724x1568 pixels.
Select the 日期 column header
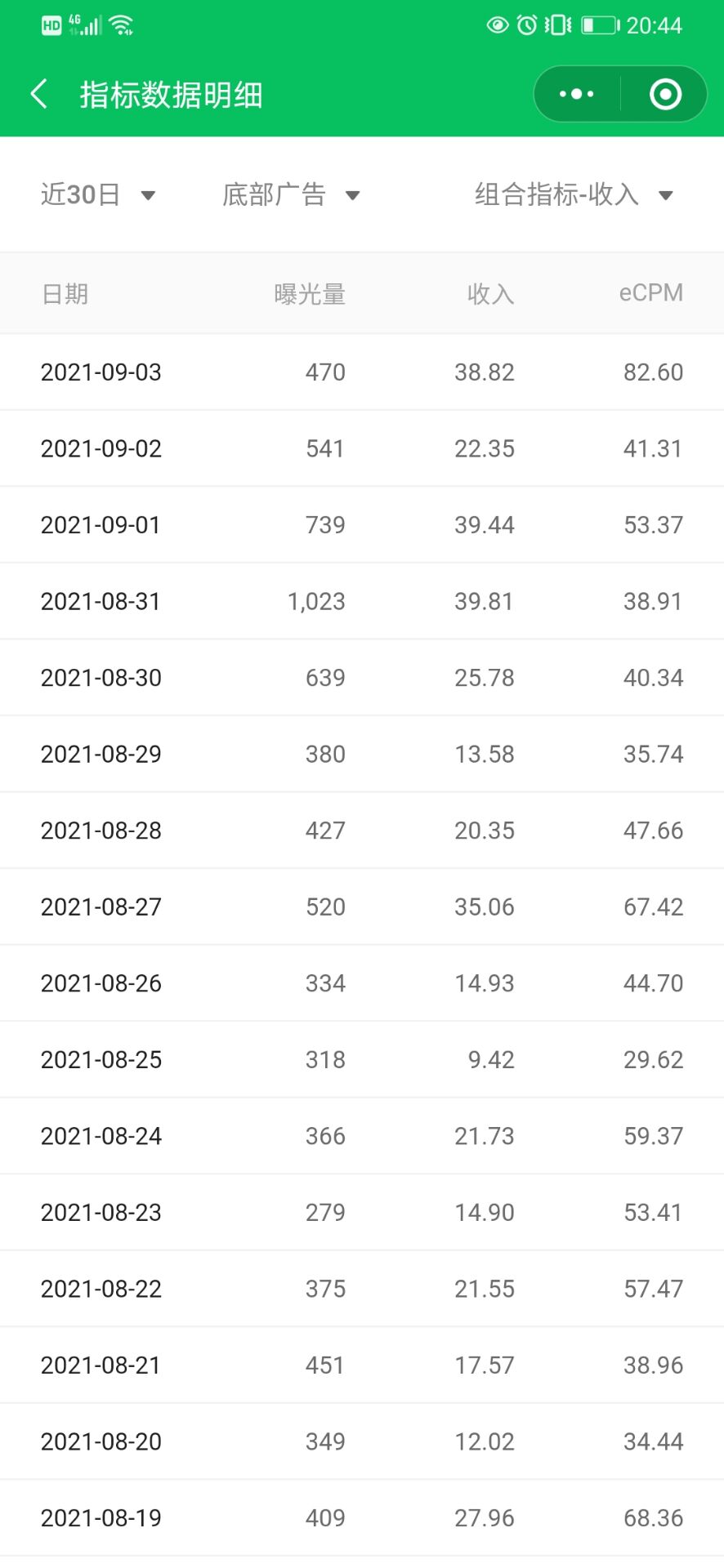point(65,292)
